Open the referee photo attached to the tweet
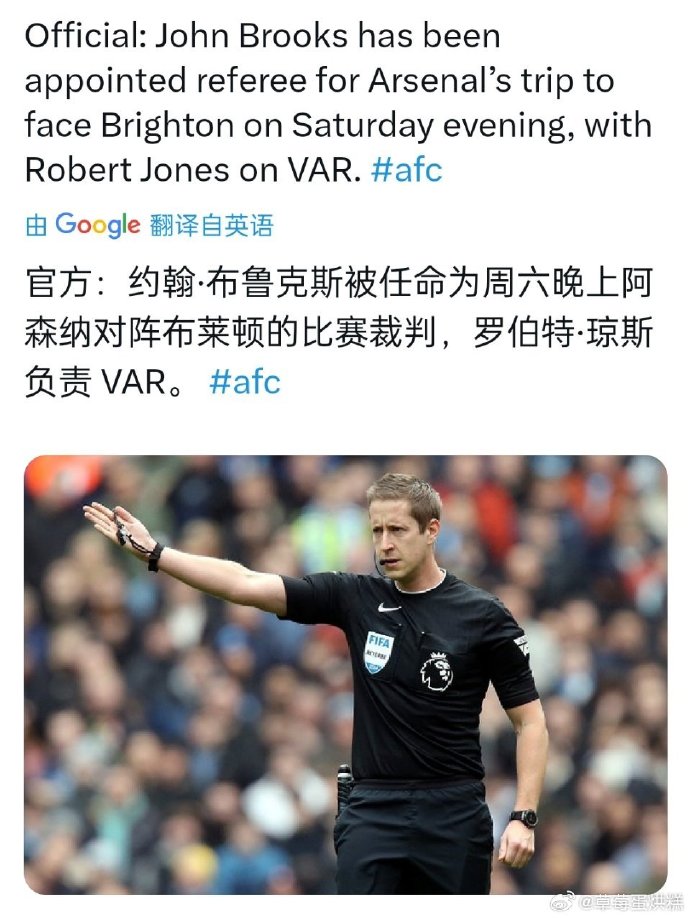The height and width of the screenshot is (918, 690). coord(345,674)
